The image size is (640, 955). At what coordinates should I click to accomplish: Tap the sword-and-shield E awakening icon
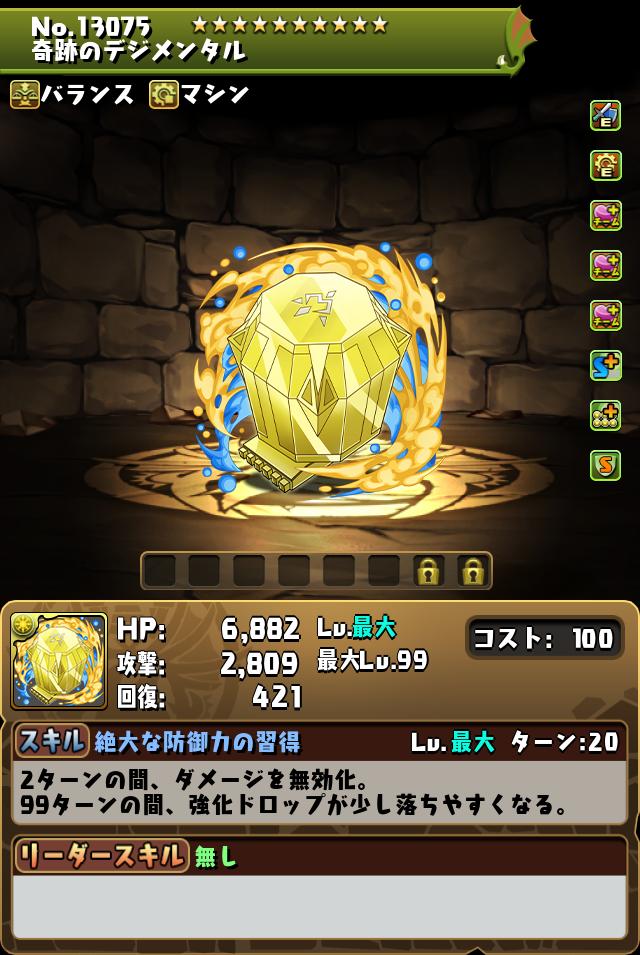pyautogui.click(x=605, y=116)
